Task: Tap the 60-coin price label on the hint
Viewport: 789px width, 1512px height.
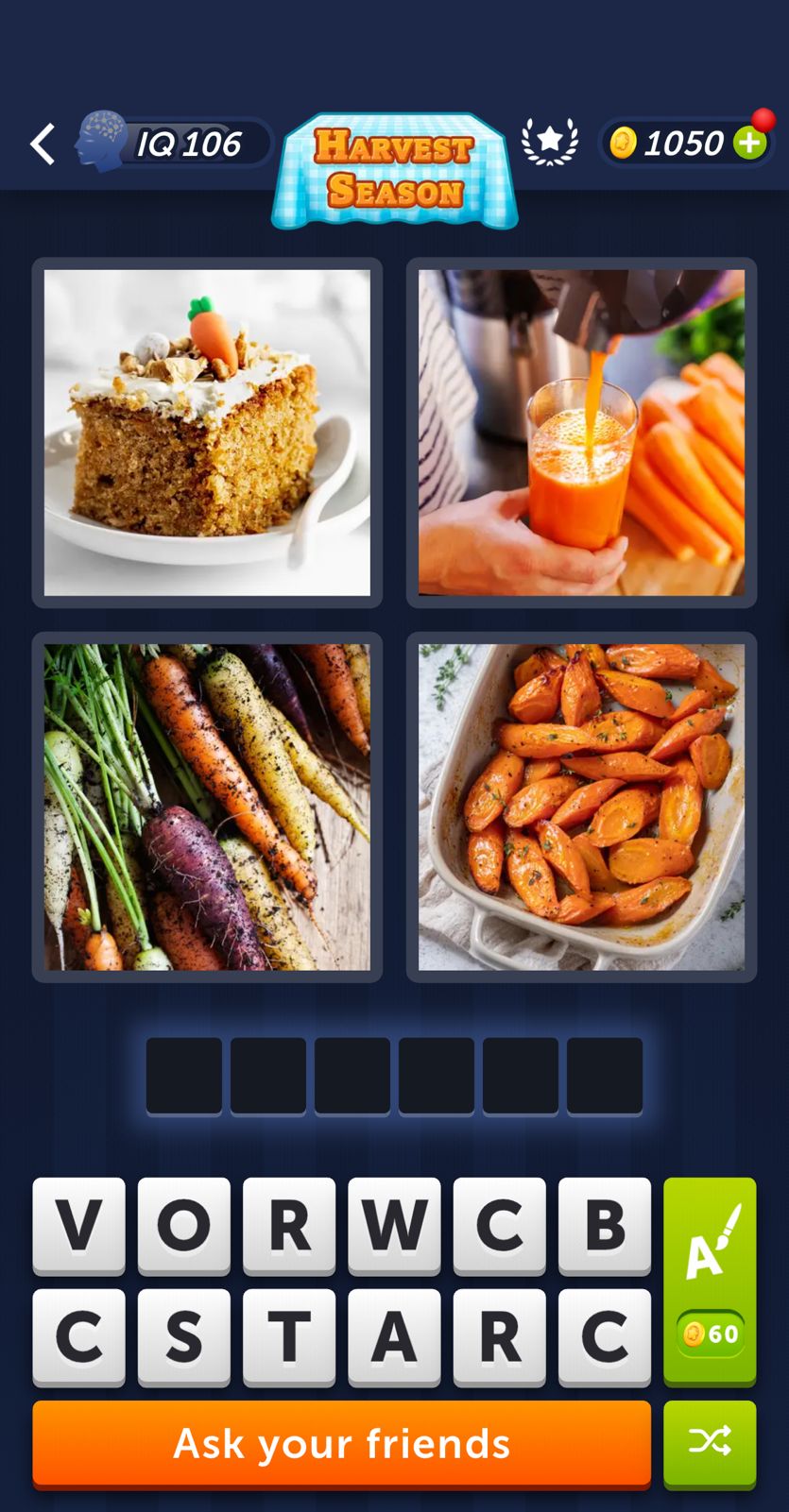Action: [x=712, y=1334]
